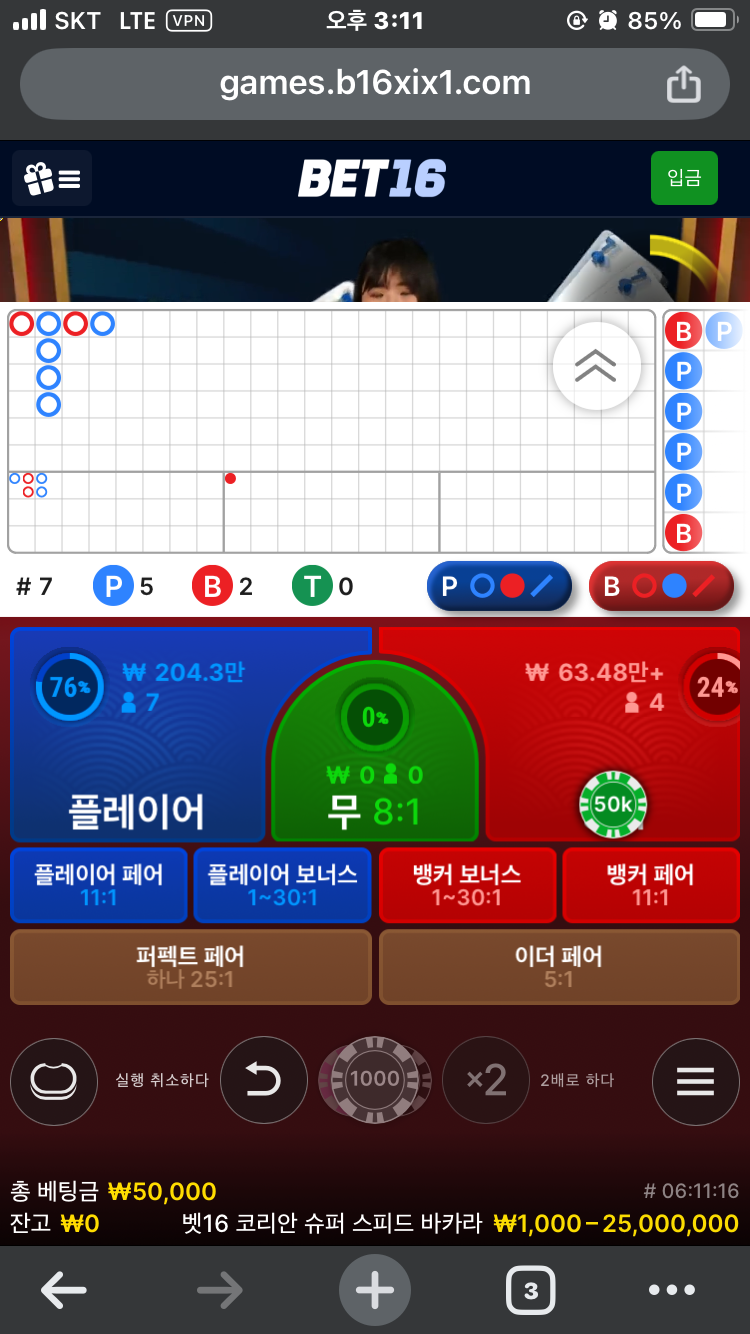
Task: Tap the green 입금 deposit button
Action: click(x=684, y=178)
